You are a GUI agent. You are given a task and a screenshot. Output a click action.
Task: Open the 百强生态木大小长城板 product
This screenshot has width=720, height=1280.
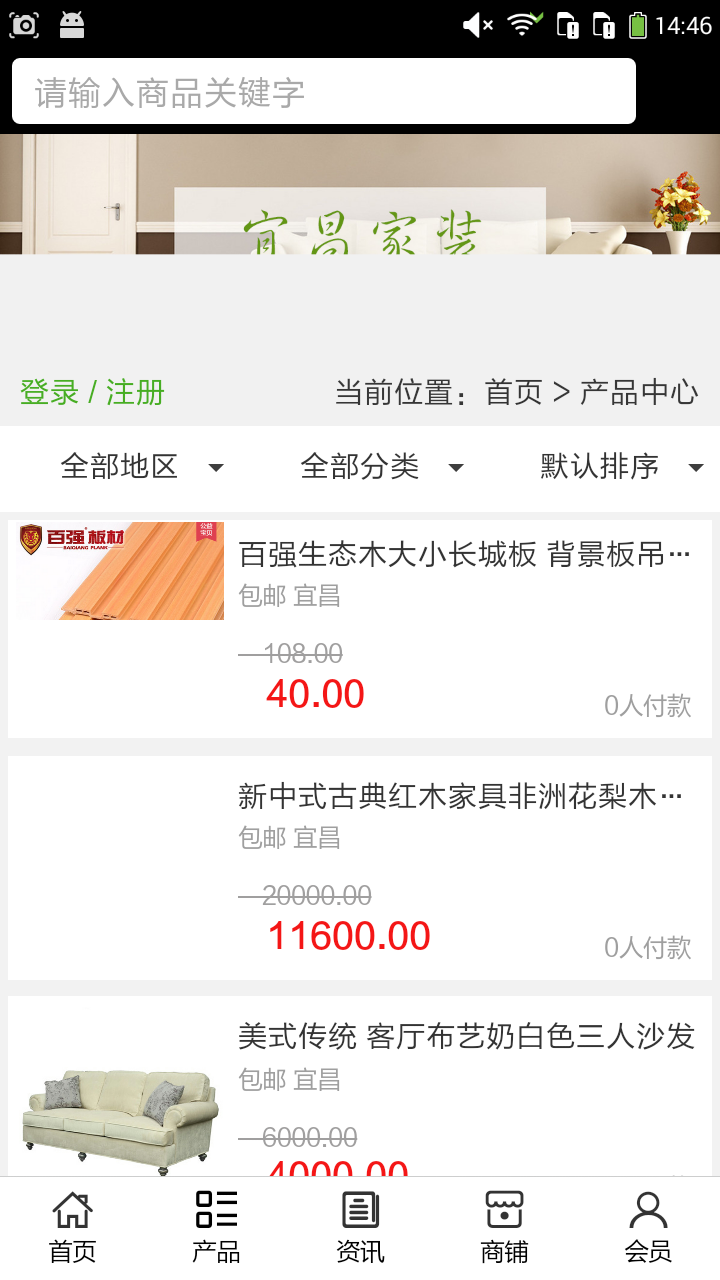pos(464,554)
